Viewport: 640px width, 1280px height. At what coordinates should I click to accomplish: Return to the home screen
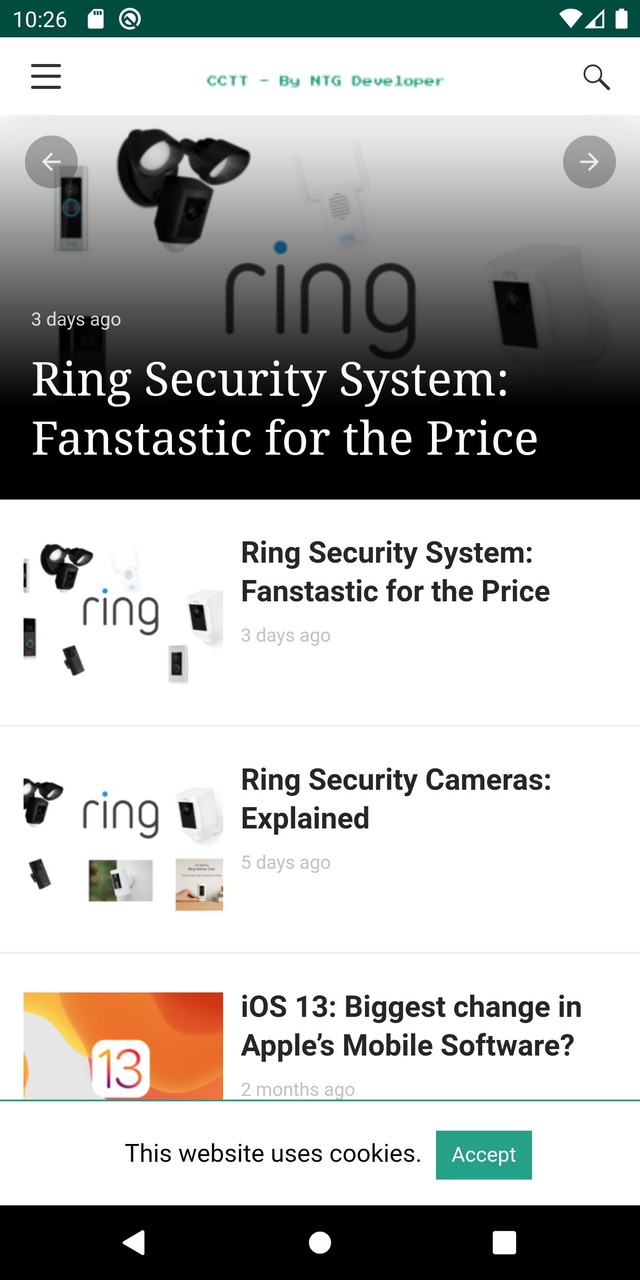pyautogui.click(x=320, y=1242)
